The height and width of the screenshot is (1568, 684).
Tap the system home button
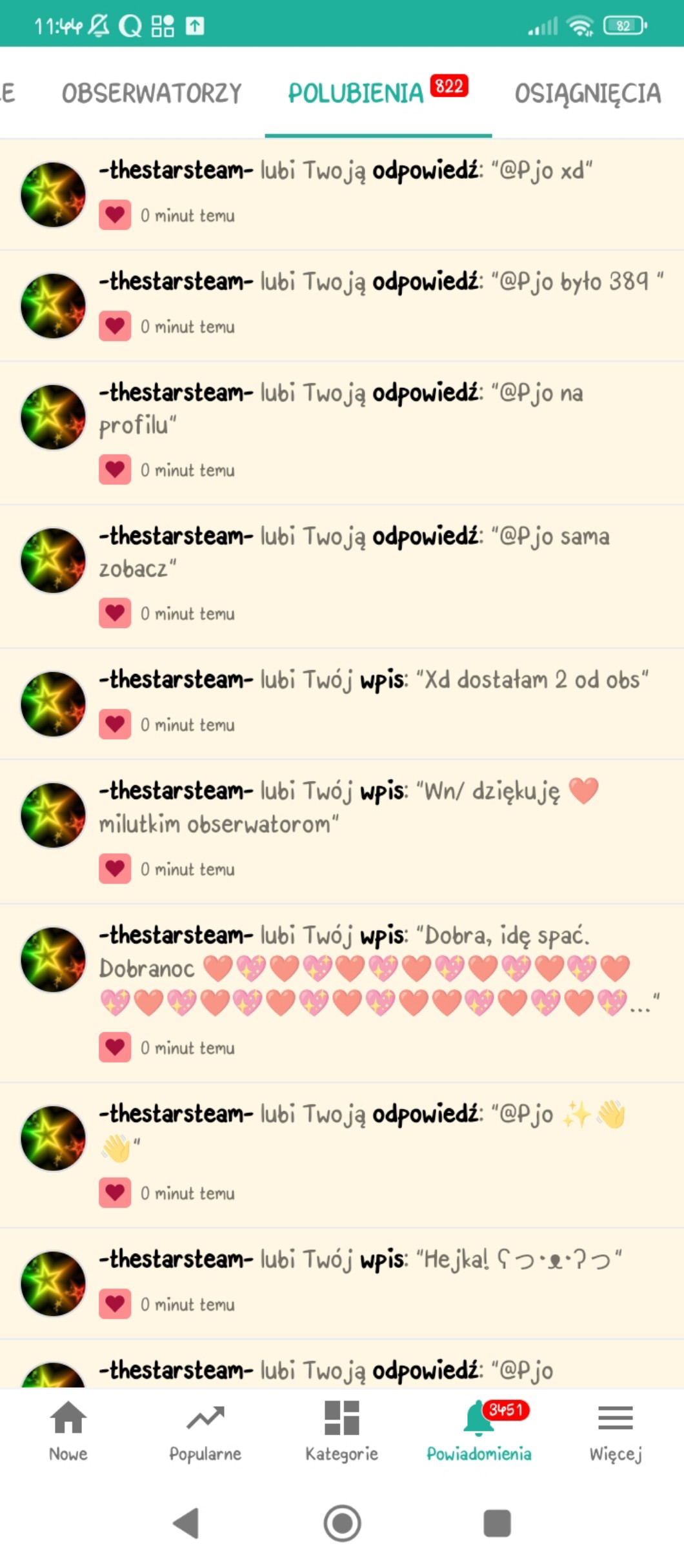342,1523
